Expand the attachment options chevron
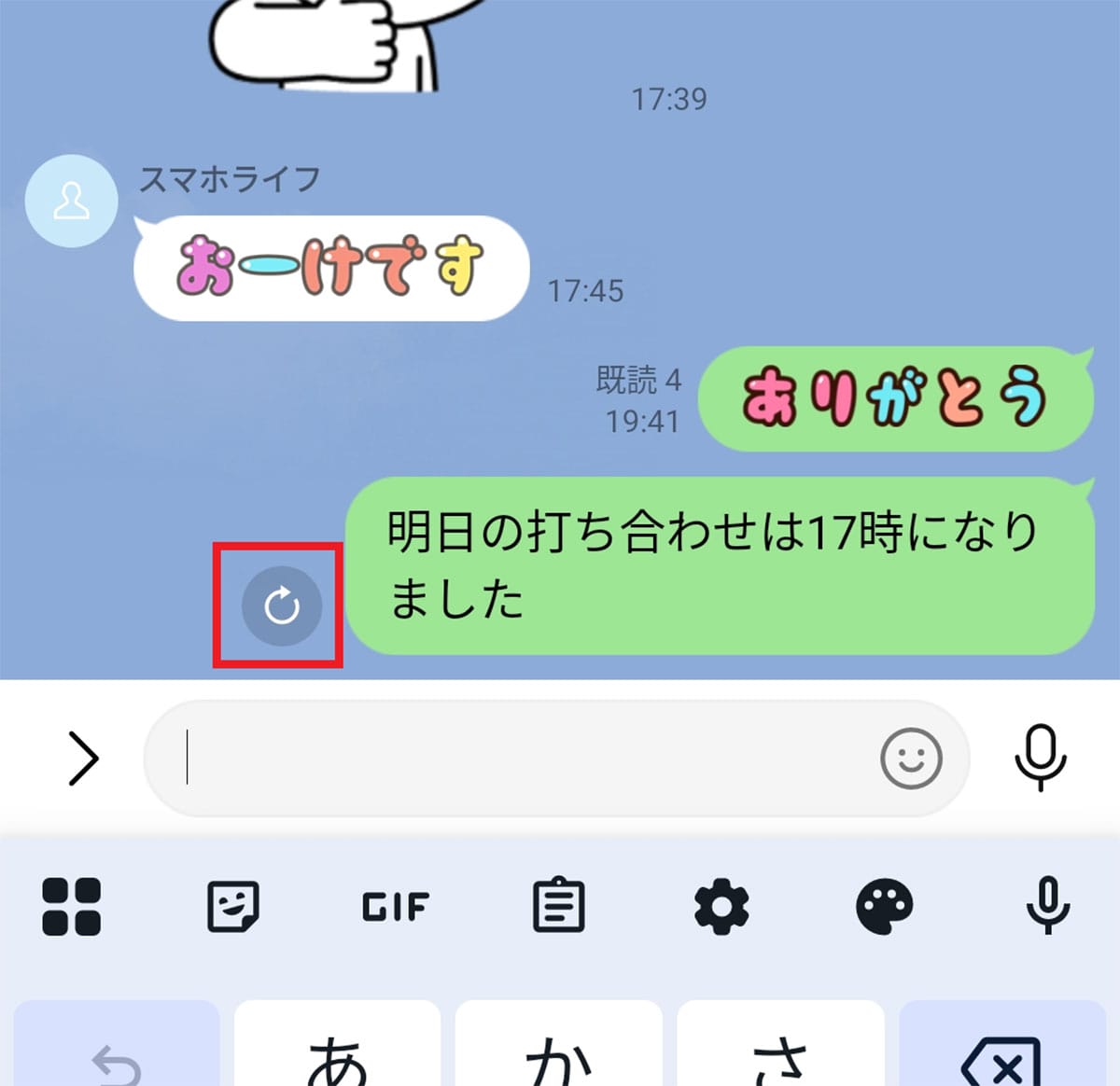The height and width of the screenshot is (1086, 1120). [83, 758]
